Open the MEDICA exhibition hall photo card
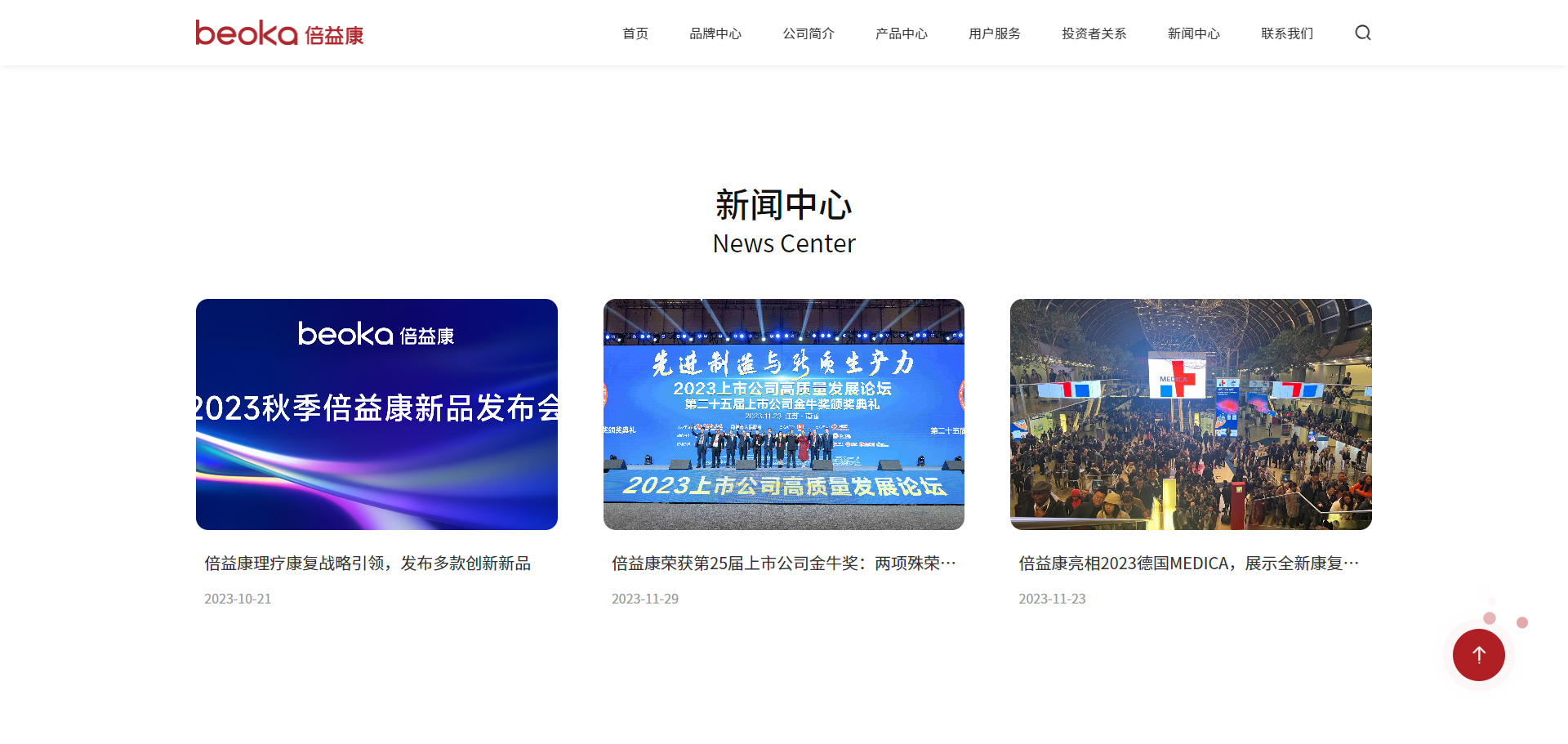This screenshot has width=1568, height=744. tap(1191, 414)
